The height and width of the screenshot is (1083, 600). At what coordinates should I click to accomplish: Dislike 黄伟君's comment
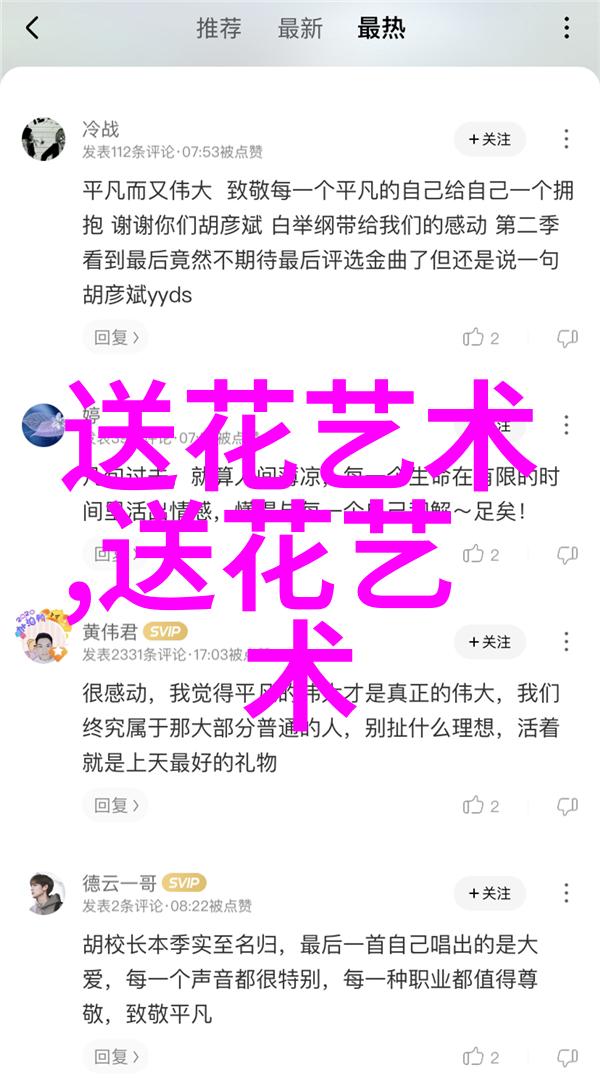tap(566, 804)
